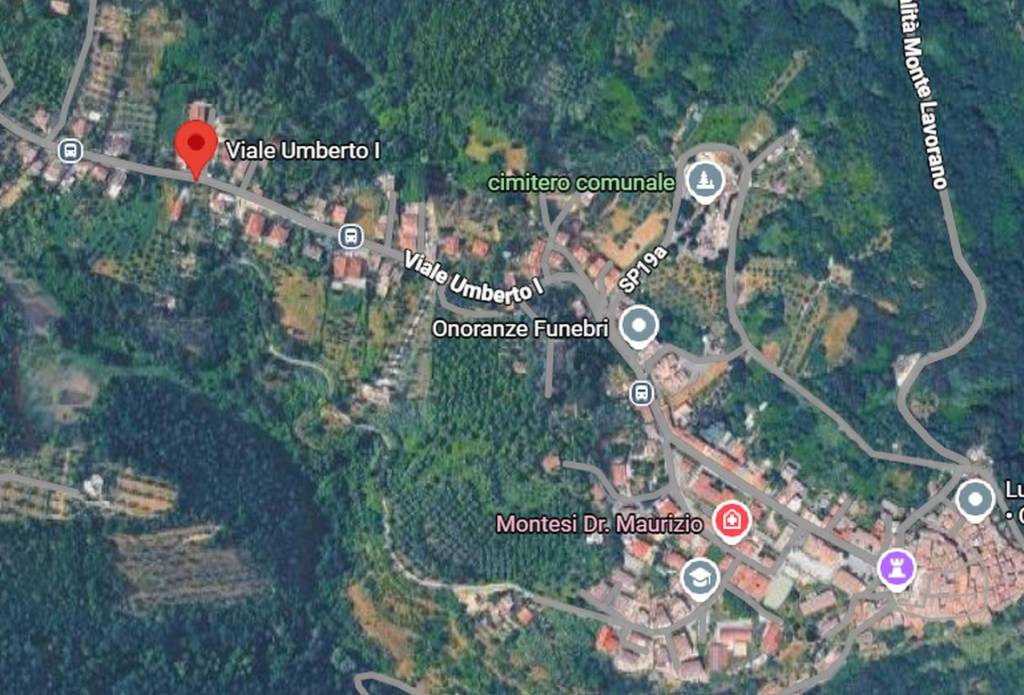Open the Montesi Dr. Maurizio medical marker
This screenshot has width=1024, height=695.
click(733, 520)
